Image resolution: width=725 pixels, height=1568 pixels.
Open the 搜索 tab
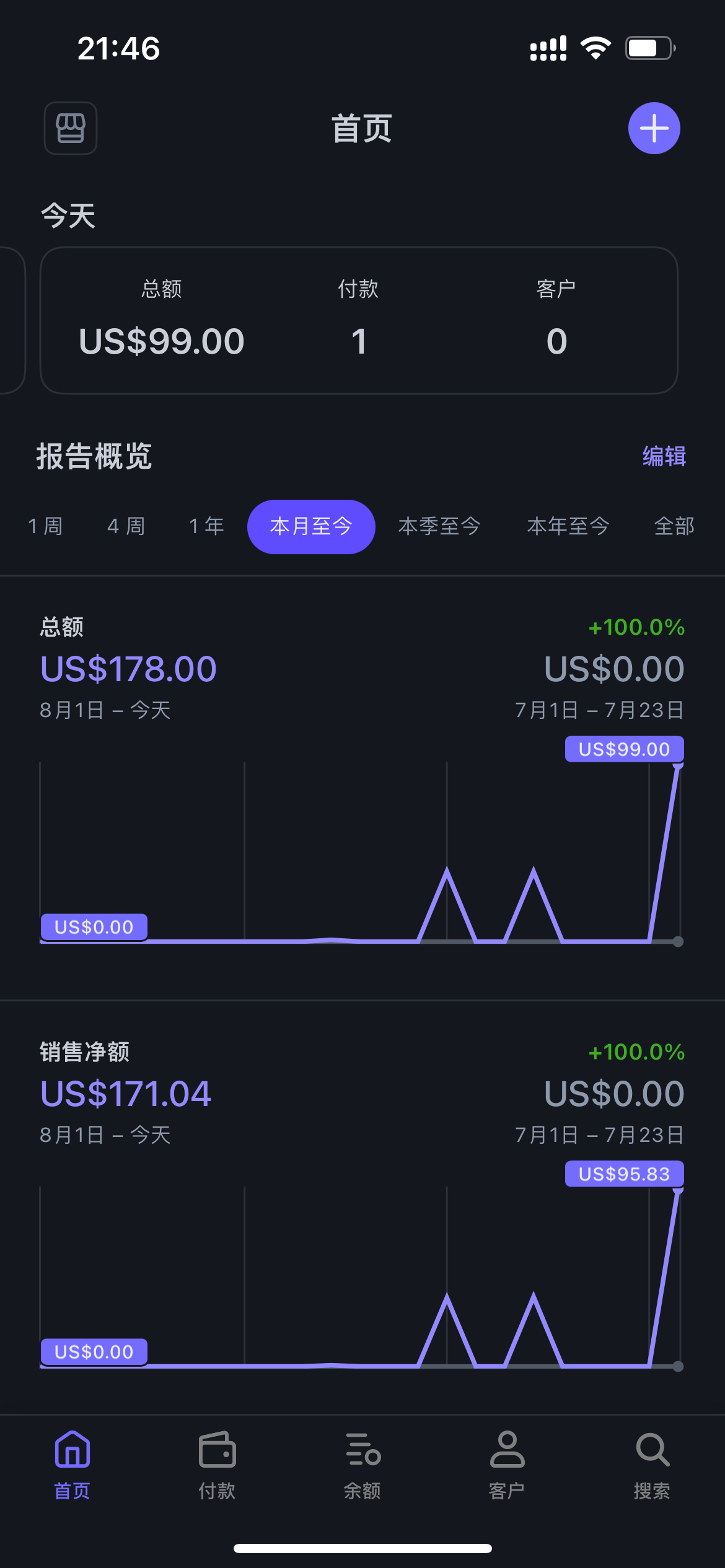pos(652,1464)
